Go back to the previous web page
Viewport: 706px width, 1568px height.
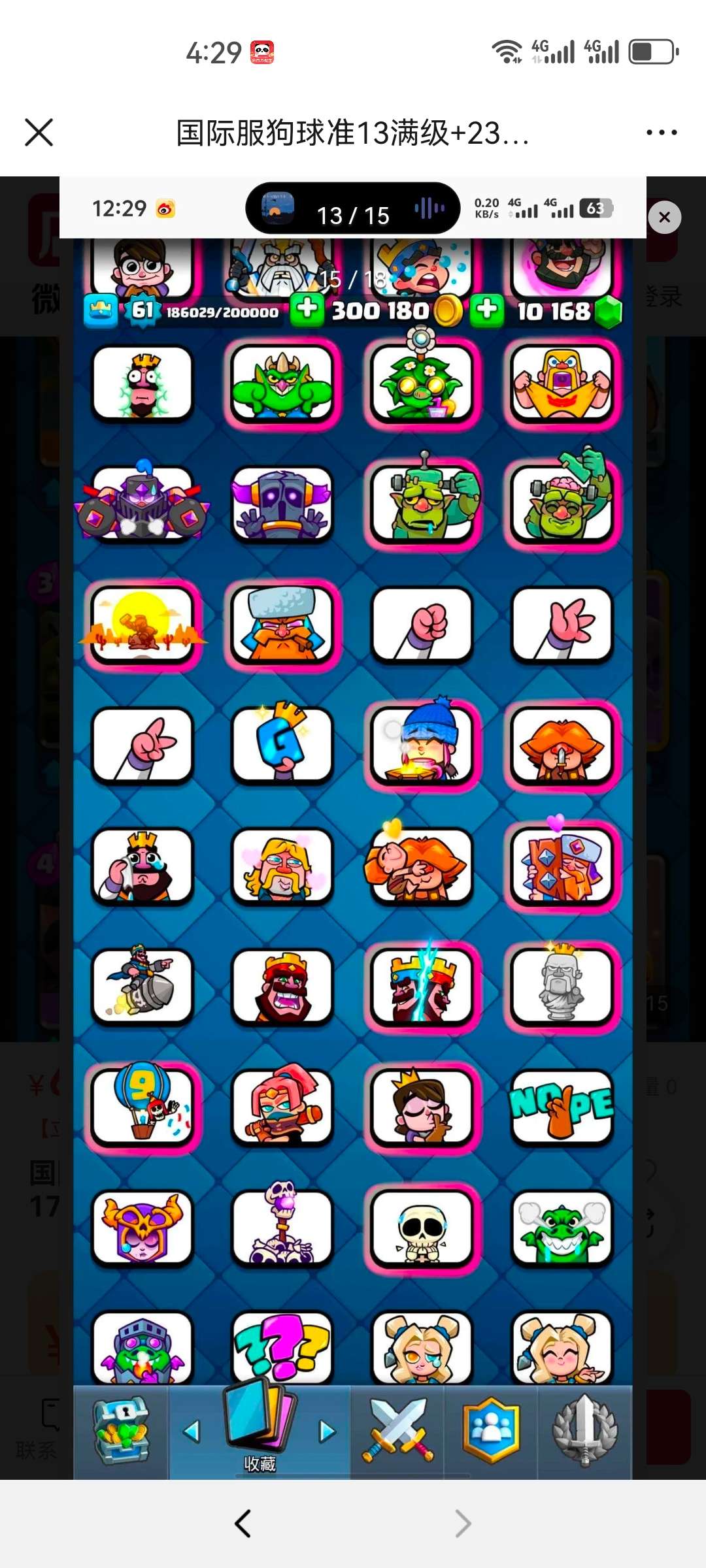(243, 1524)
